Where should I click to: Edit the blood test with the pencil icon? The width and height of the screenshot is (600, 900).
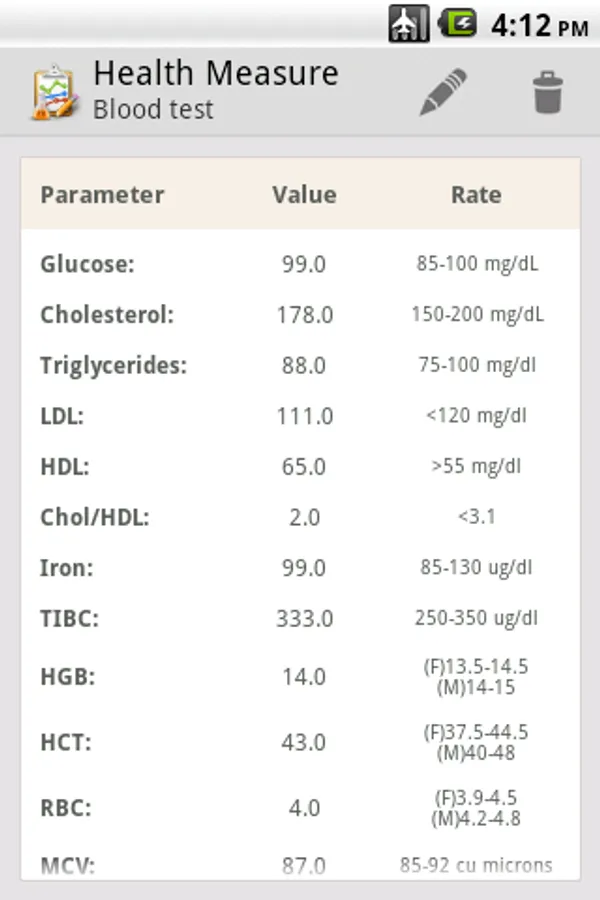443,92
